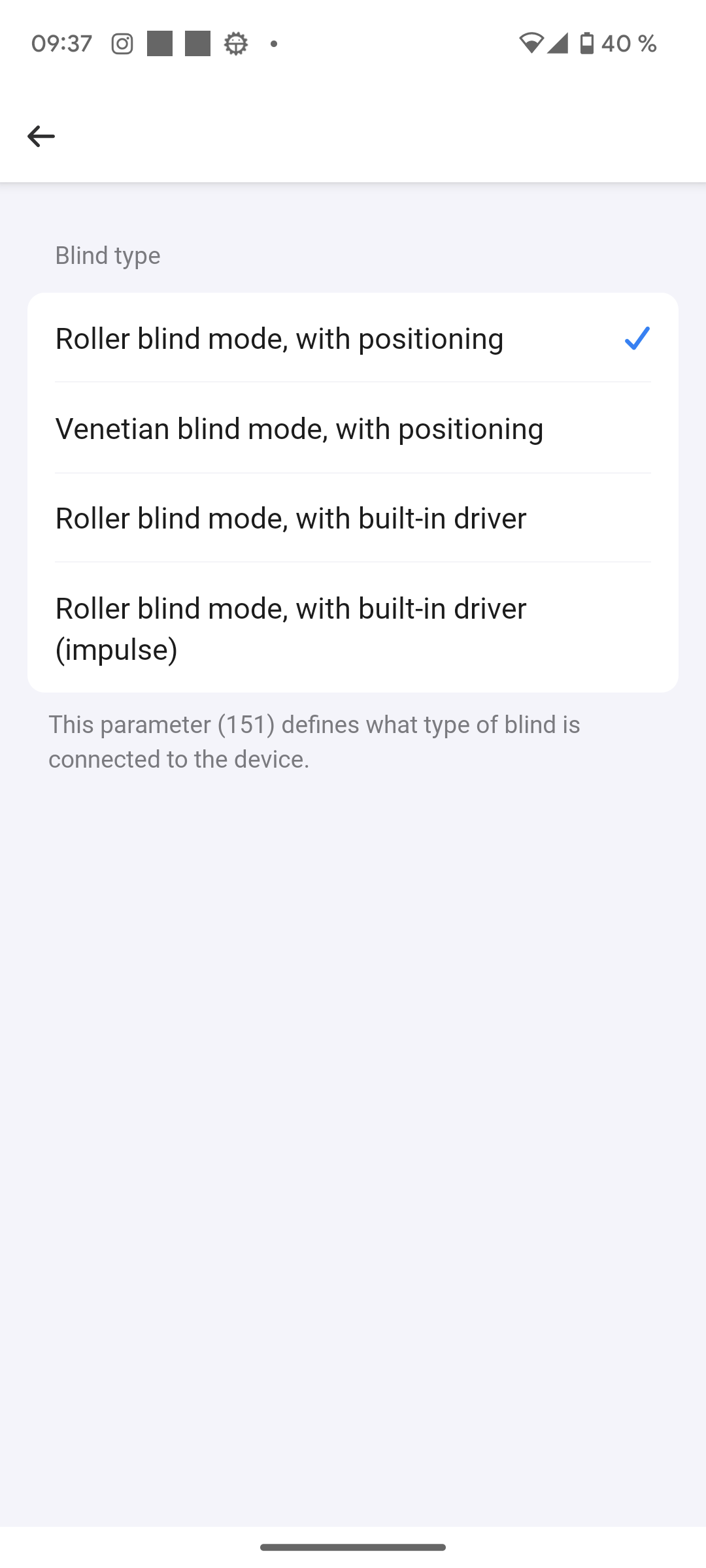The height and width of the screenshot is (1568, 706).
Task: Pick Roller blind with built-in driver (impulse)
Action: [291, 628]
